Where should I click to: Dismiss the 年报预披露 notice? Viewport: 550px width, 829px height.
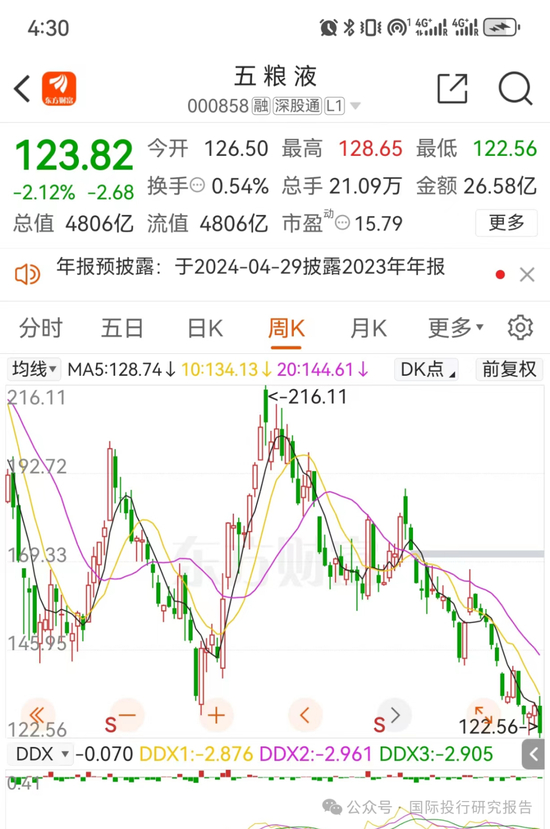click(x=527, y=274)
